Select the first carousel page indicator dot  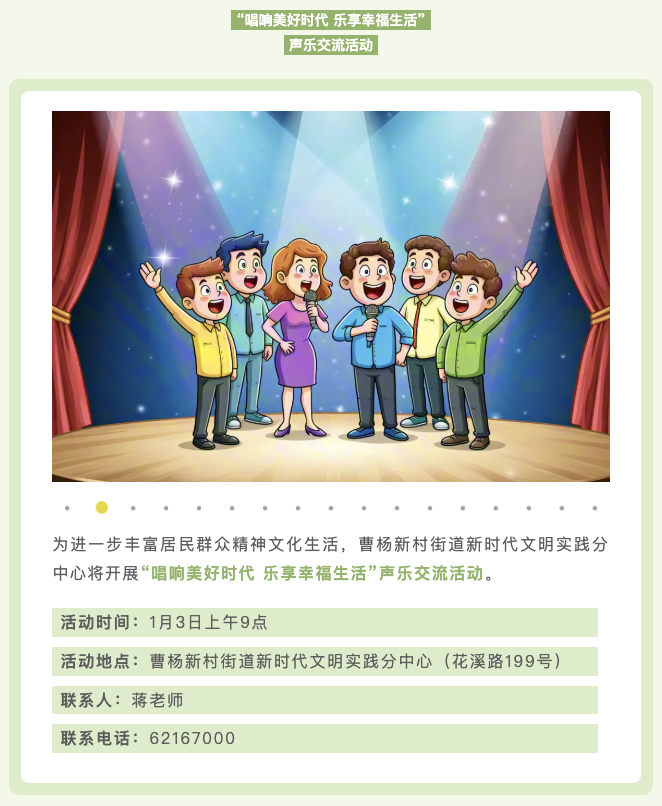click(67, 508)
